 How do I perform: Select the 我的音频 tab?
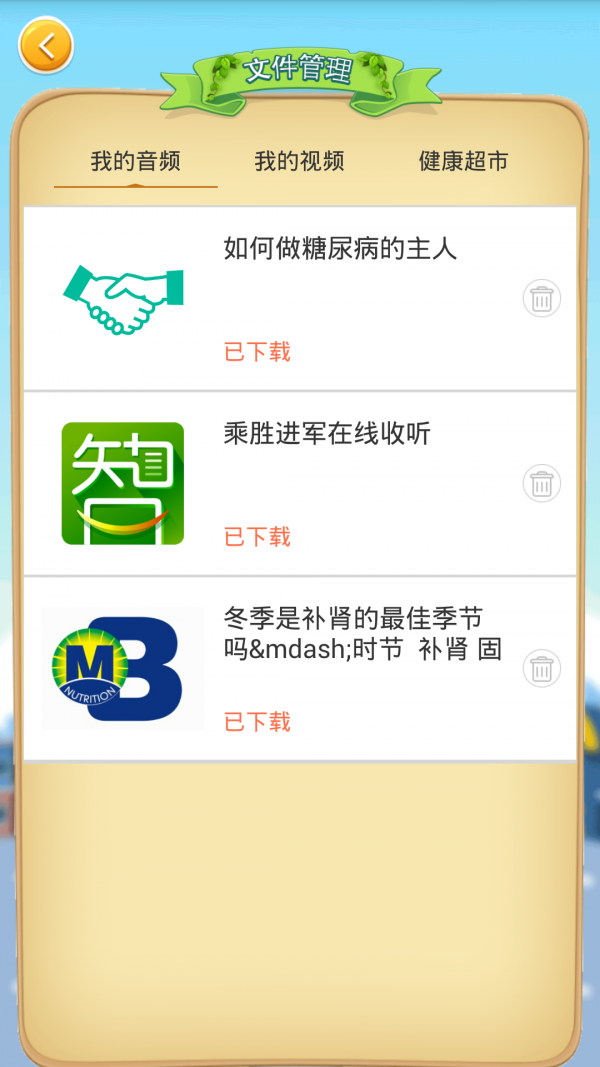point(136,161)
